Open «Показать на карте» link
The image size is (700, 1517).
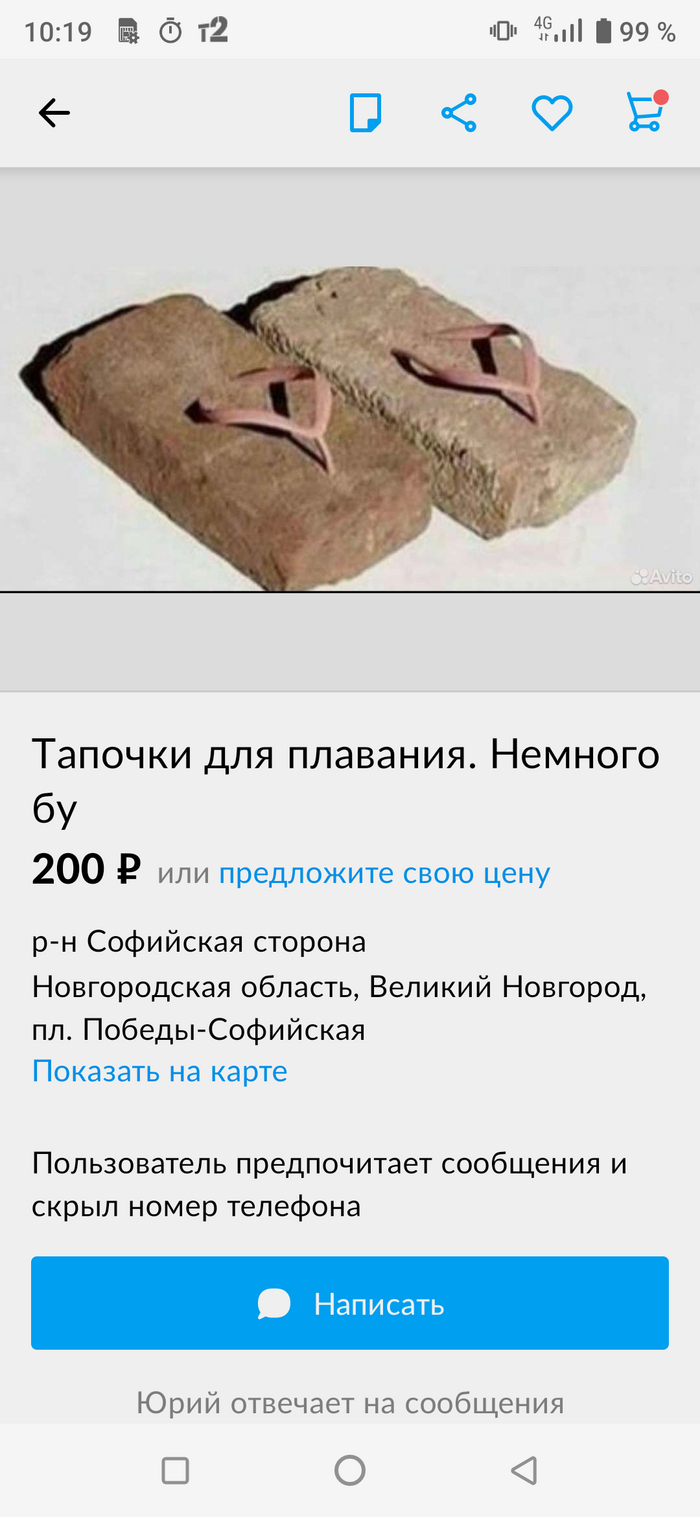(x=160, y=1071)
